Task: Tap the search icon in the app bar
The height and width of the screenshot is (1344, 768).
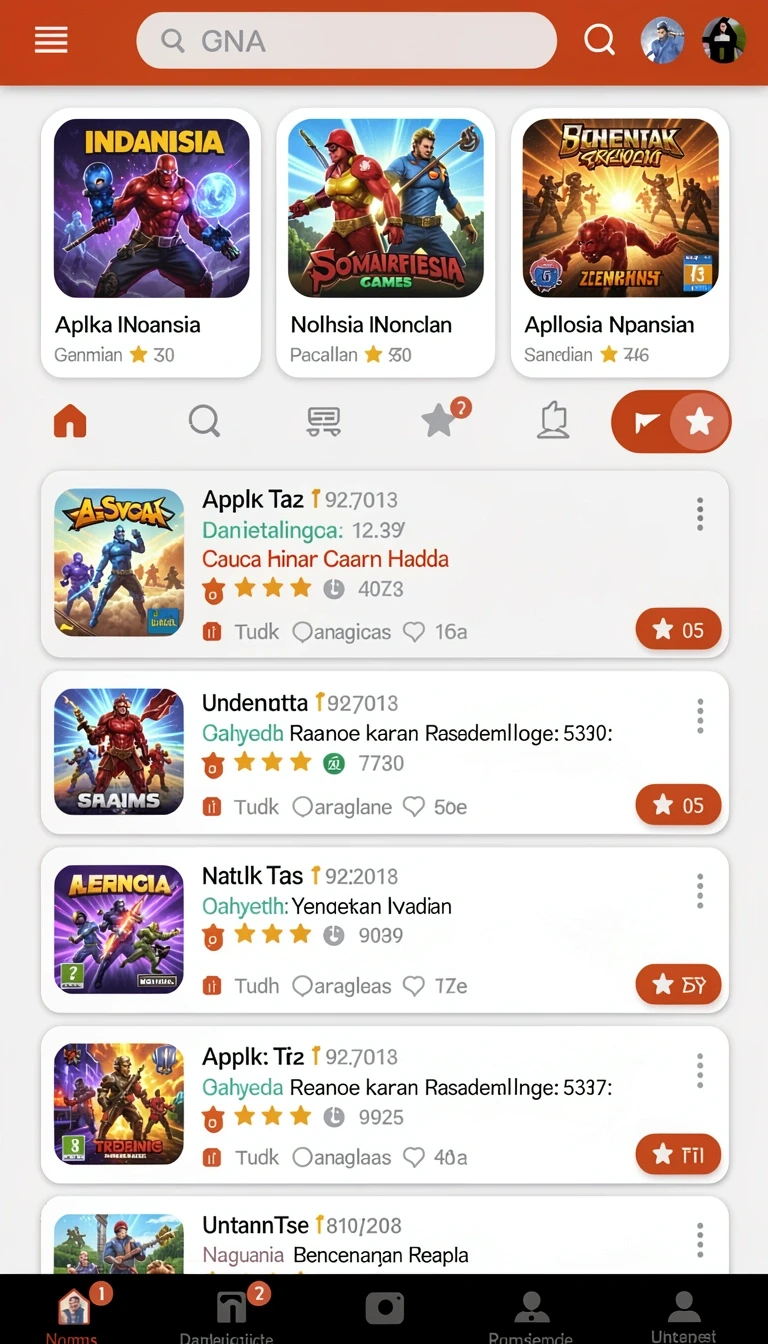Action: pyautogui.click(x=599, y=41)
